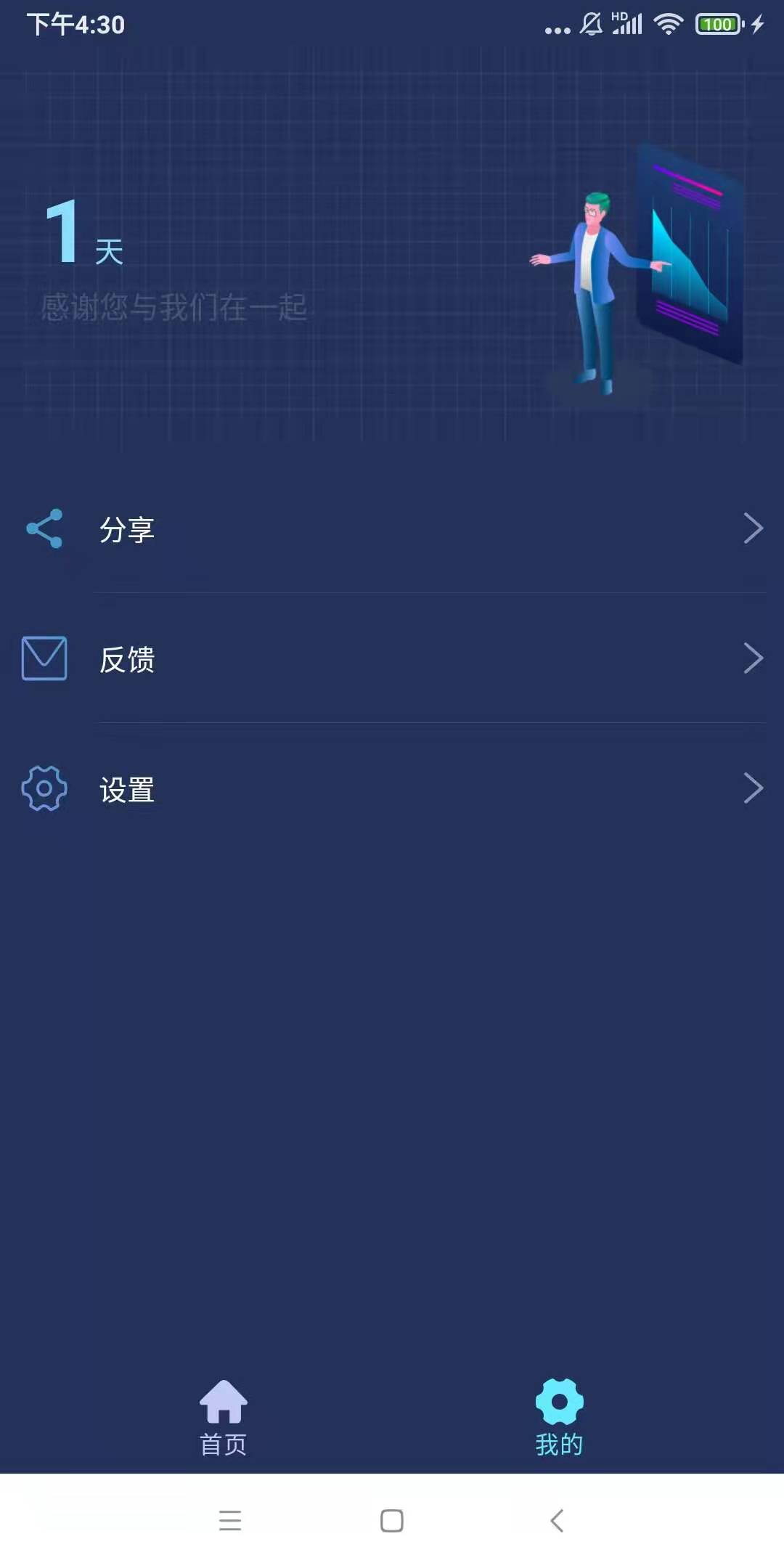Click the envelope icon beside 反馈

pyautogui.click(x=44, y=659)
